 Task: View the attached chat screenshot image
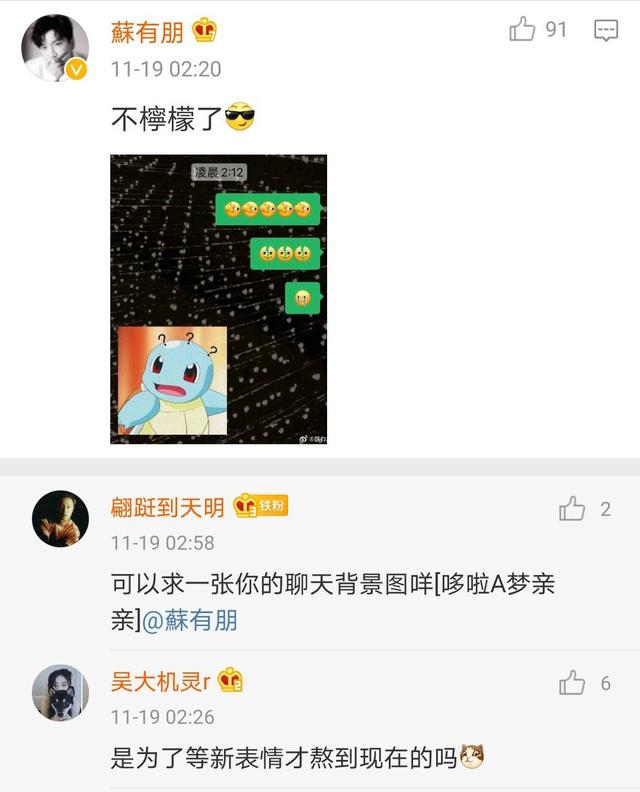(x=218, y=299)
